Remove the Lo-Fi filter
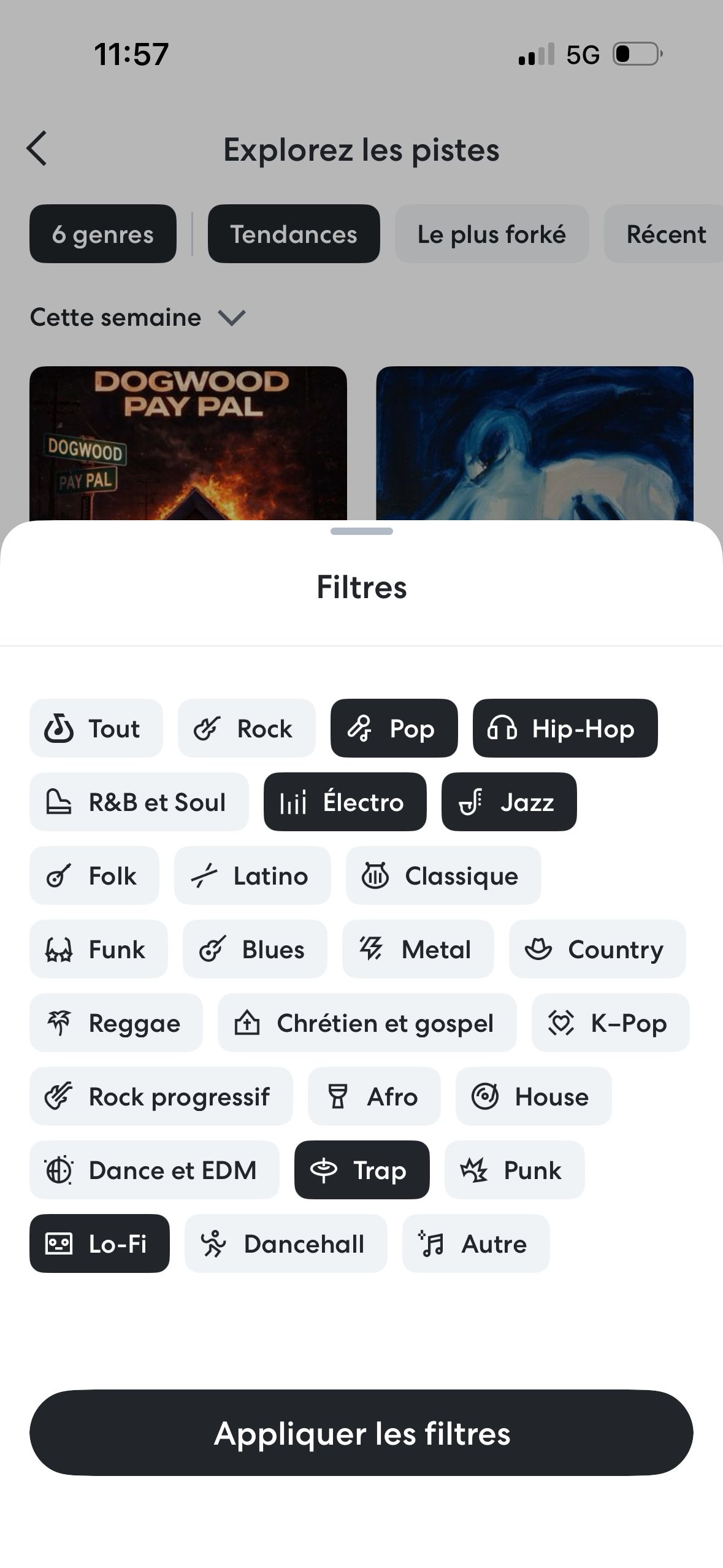 click(99, 1243)
